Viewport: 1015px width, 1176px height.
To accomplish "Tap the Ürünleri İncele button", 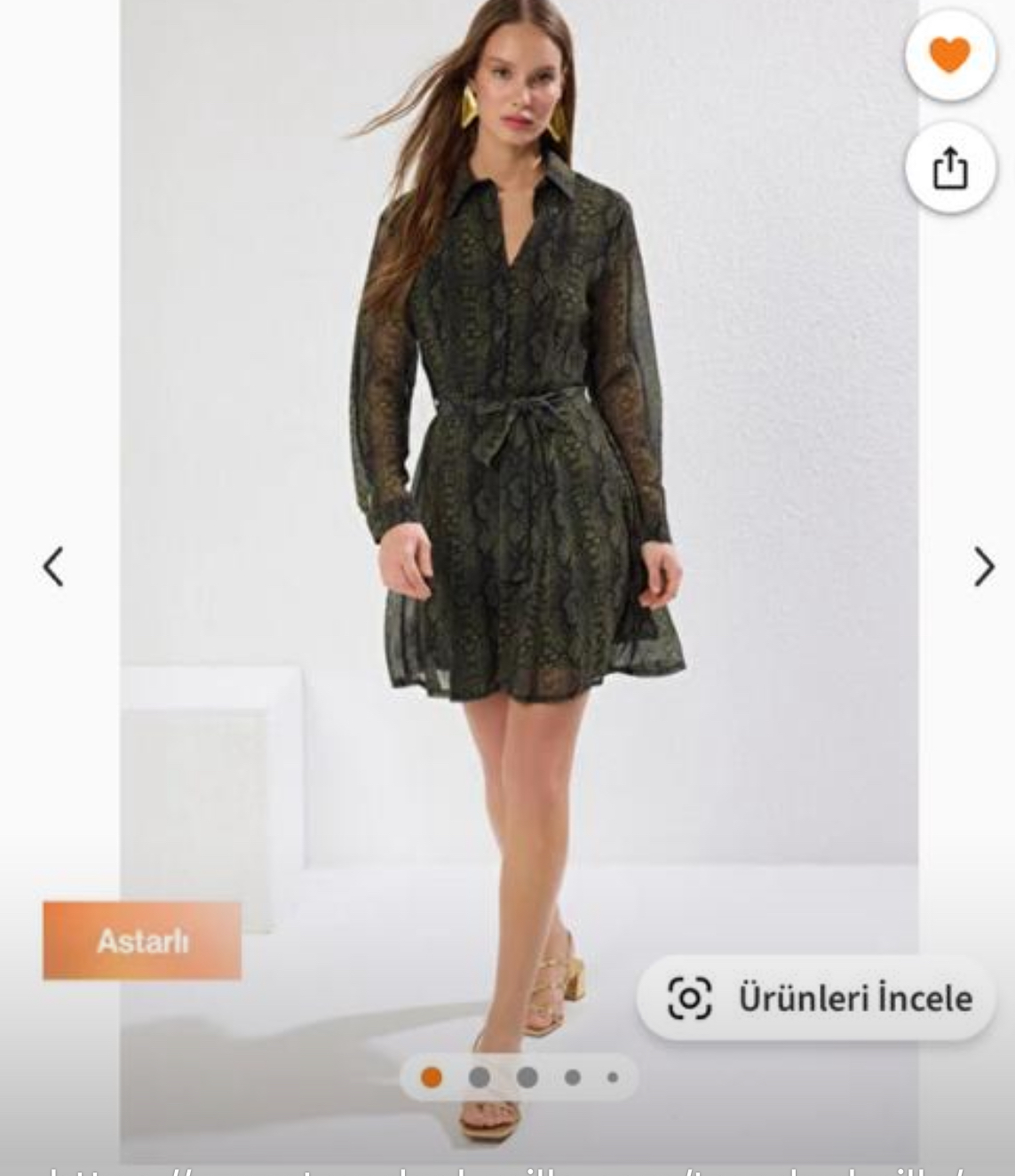I will (816, 997).
